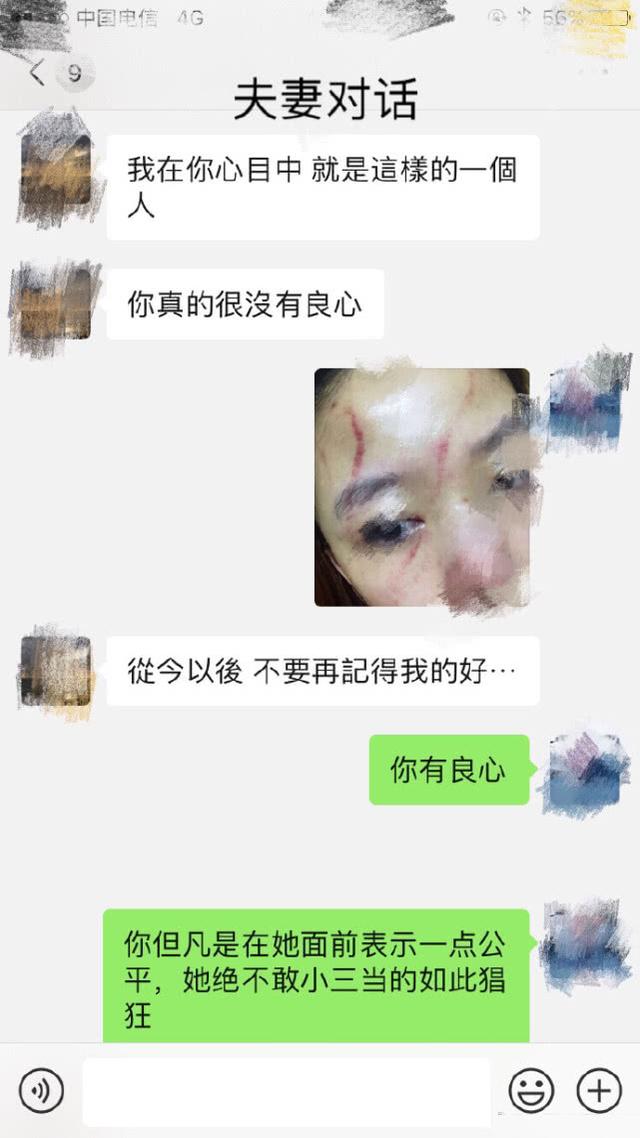The height and width of the screenshot is (1138, 640).
Task: Open the sent face photo
Action: coord(422,487)
